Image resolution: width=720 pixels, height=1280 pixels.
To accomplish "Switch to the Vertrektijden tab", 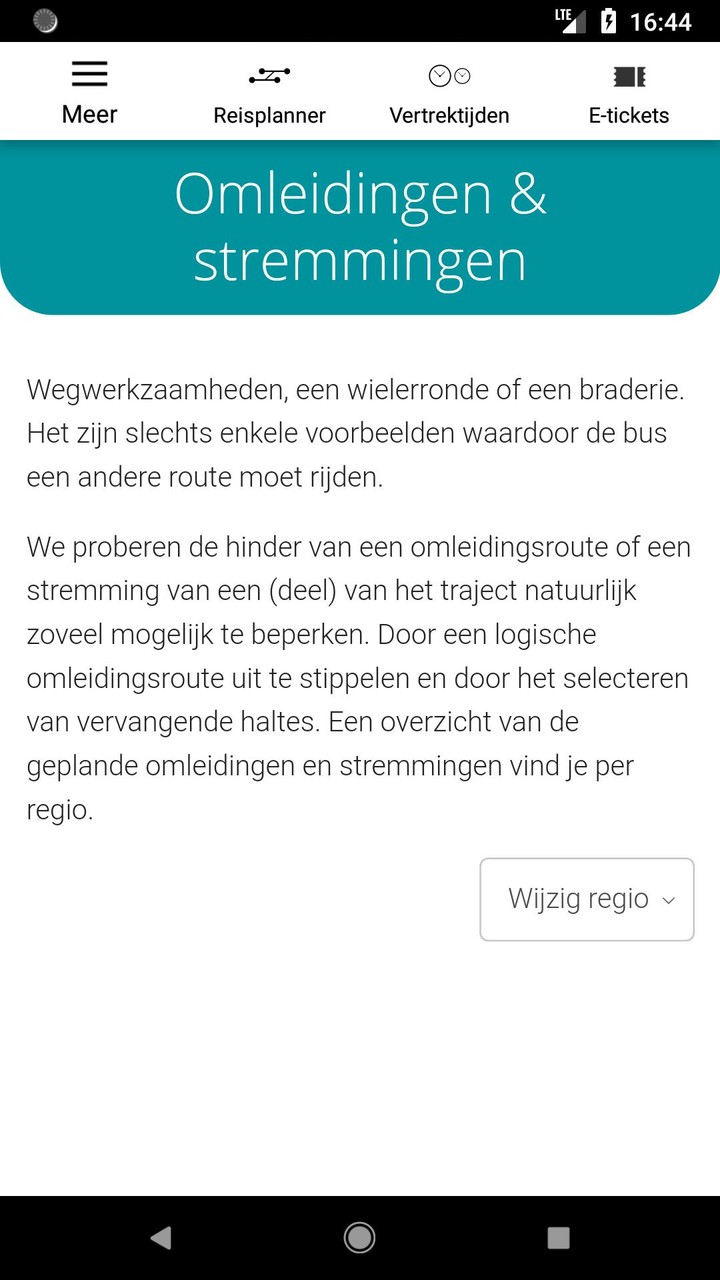I will point(448,115).
